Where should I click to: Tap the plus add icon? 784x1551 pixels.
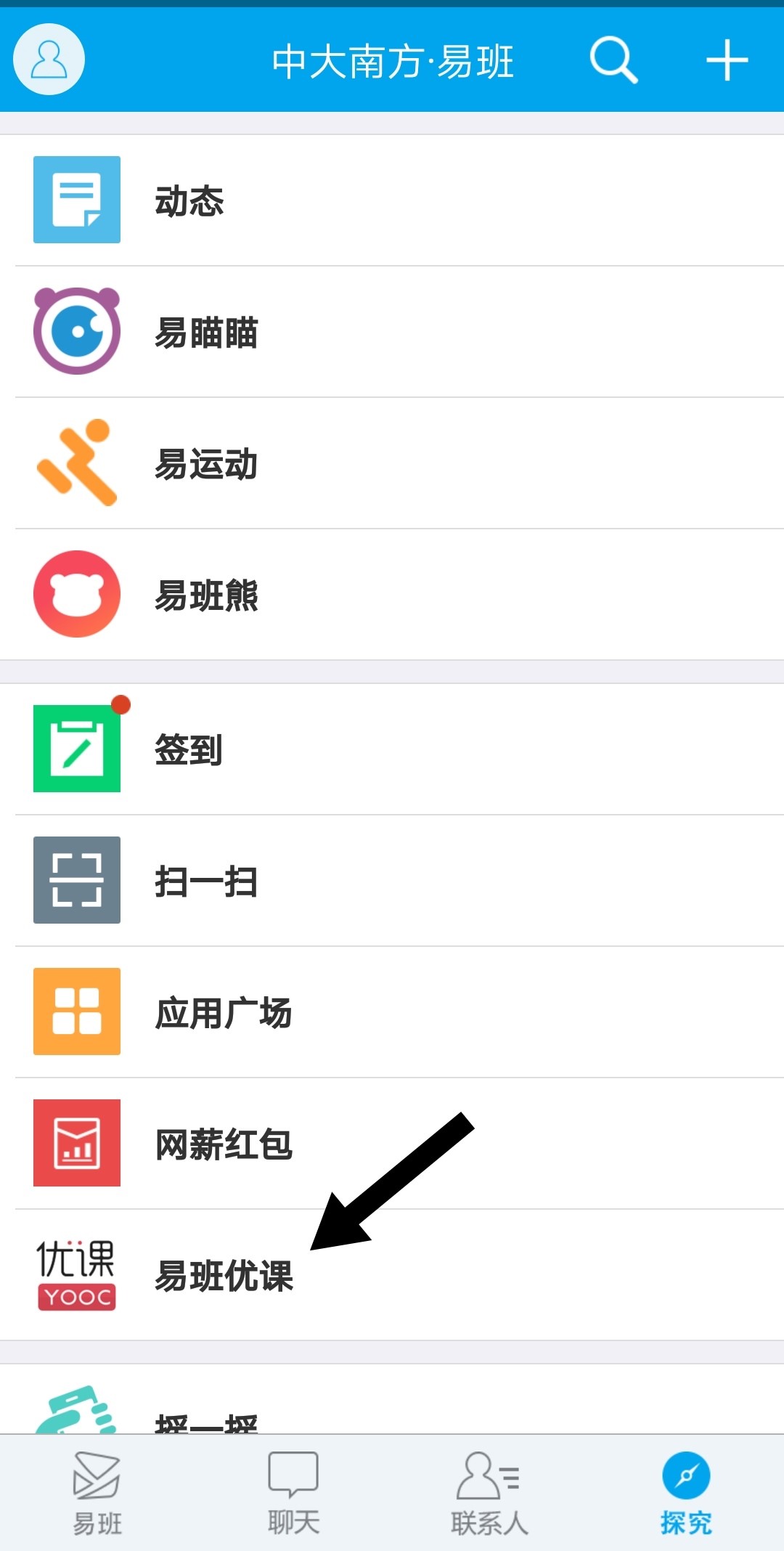tap(727, 60)
